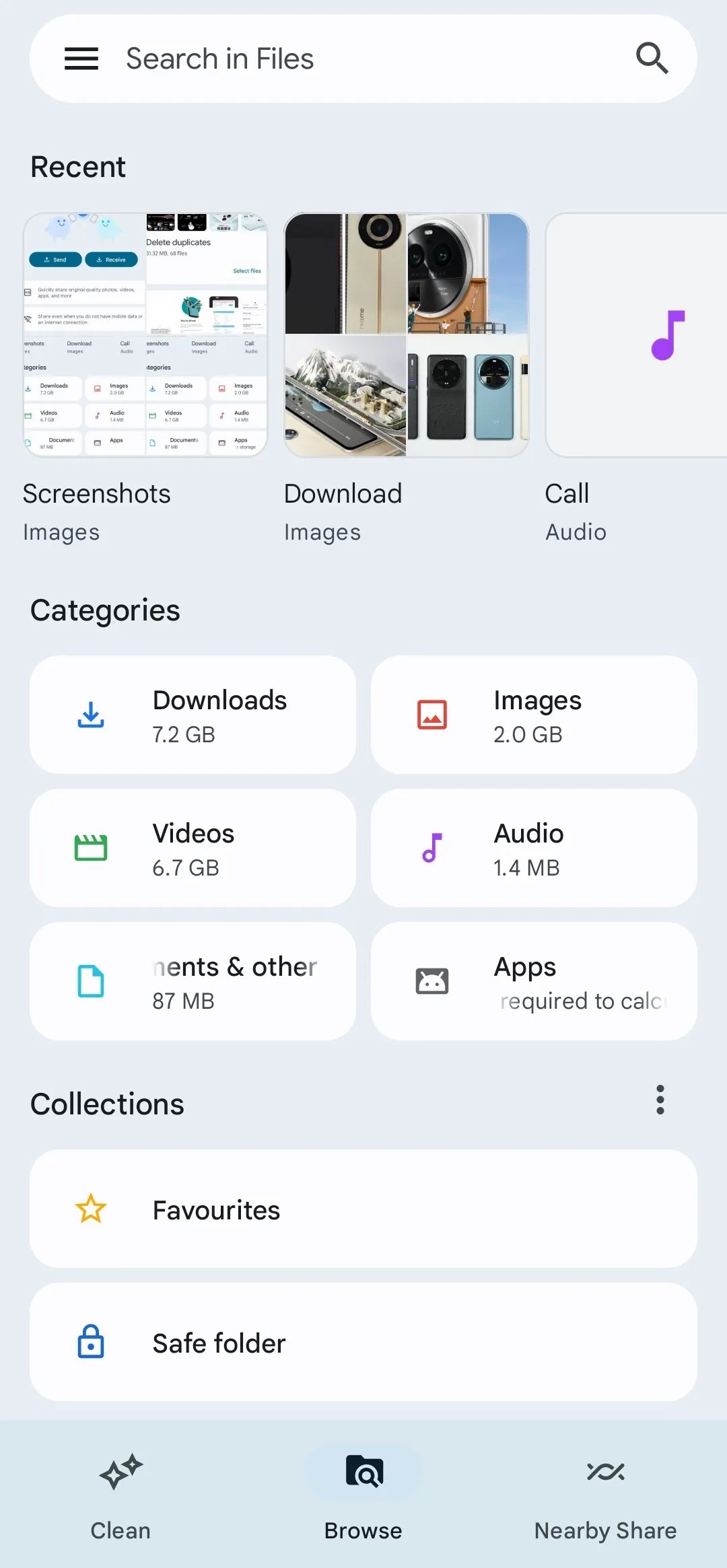Viewport: 727px width, 1568px height.
Task: Open the Safe folder
Action: point(363,1342)
